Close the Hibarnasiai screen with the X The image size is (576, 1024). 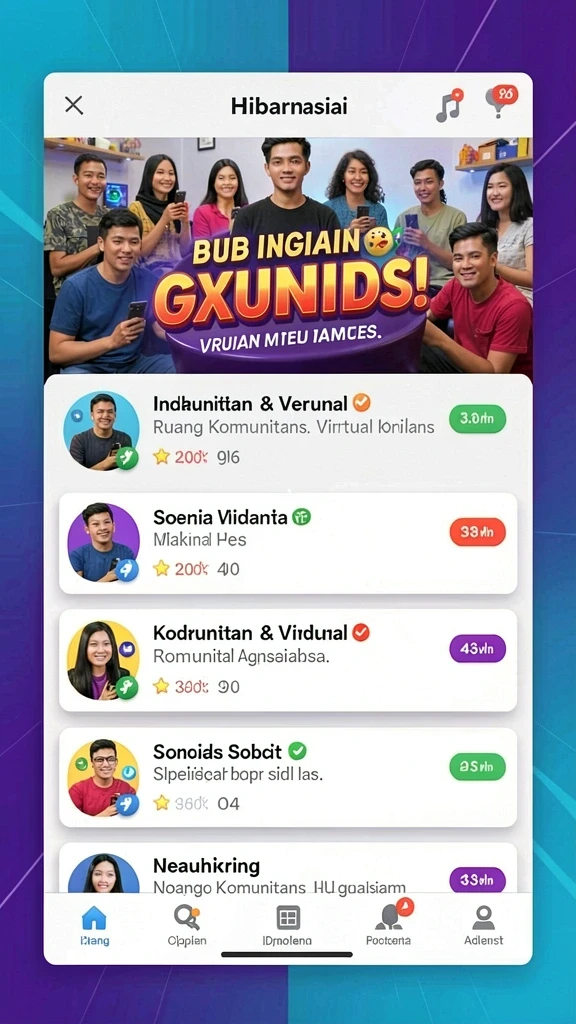tap(74, 105)
